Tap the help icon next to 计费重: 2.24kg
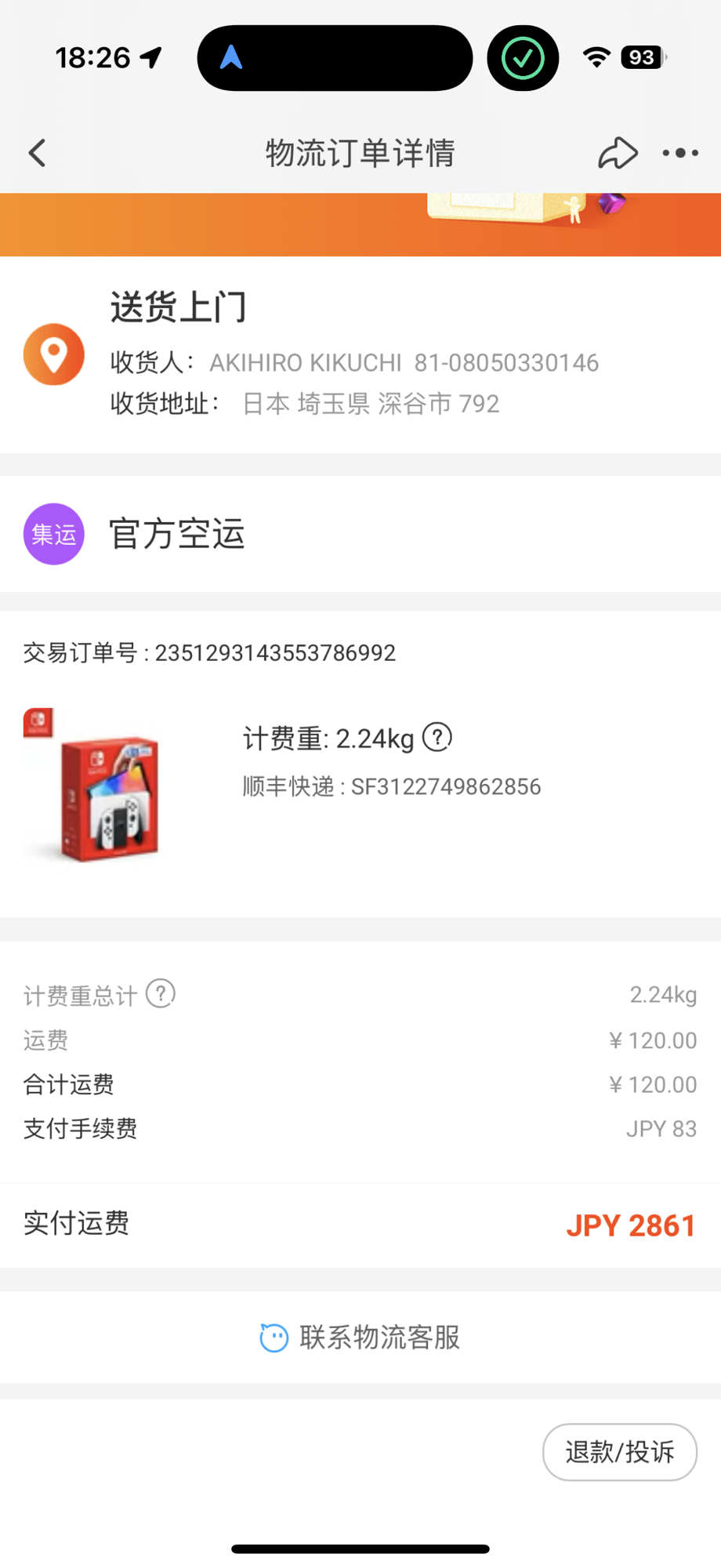Image resolution: width=721 pixels, height=1568 pixels. (x=437, y=737)
